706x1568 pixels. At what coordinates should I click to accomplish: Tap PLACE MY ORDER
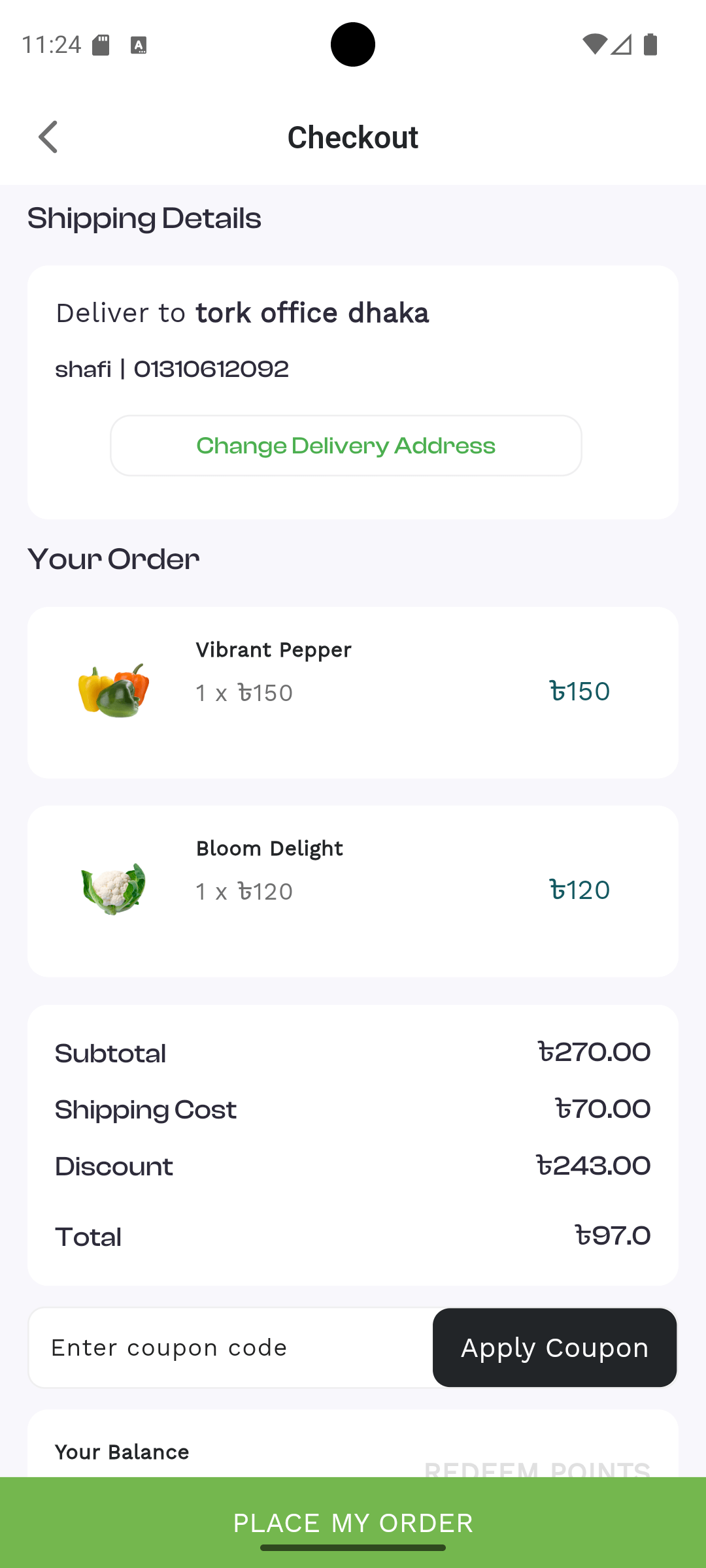(353, 1523)
